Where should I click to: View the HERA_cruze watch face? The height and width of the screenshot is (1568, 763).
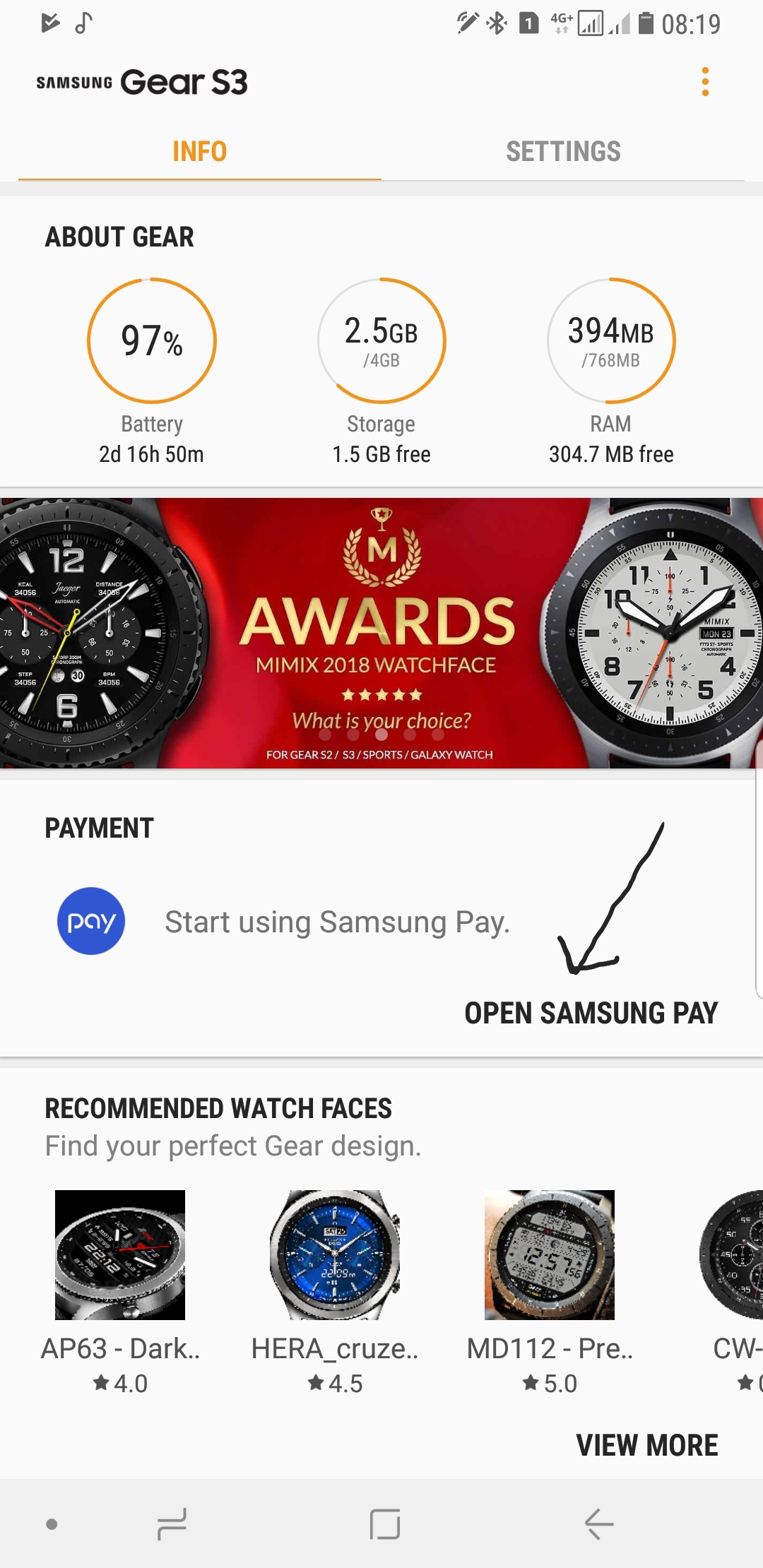335,1255
